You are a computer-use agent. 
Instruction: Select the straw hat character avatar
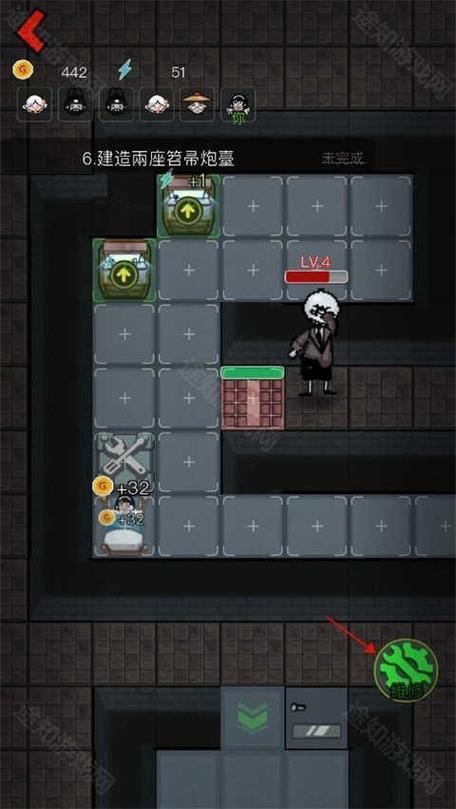pyautogui.click(x=197, y=104)
